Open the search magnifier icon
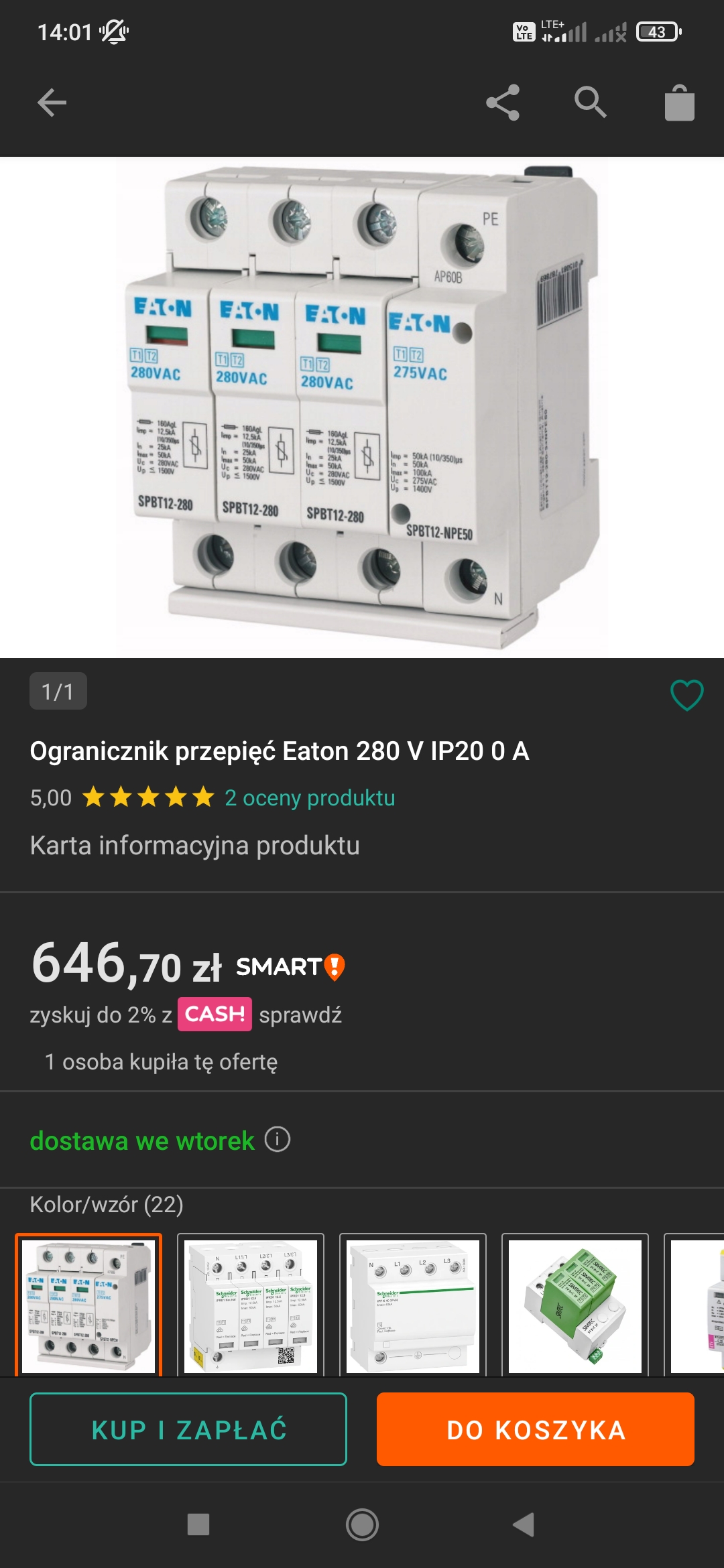 (x=591, y=103)
